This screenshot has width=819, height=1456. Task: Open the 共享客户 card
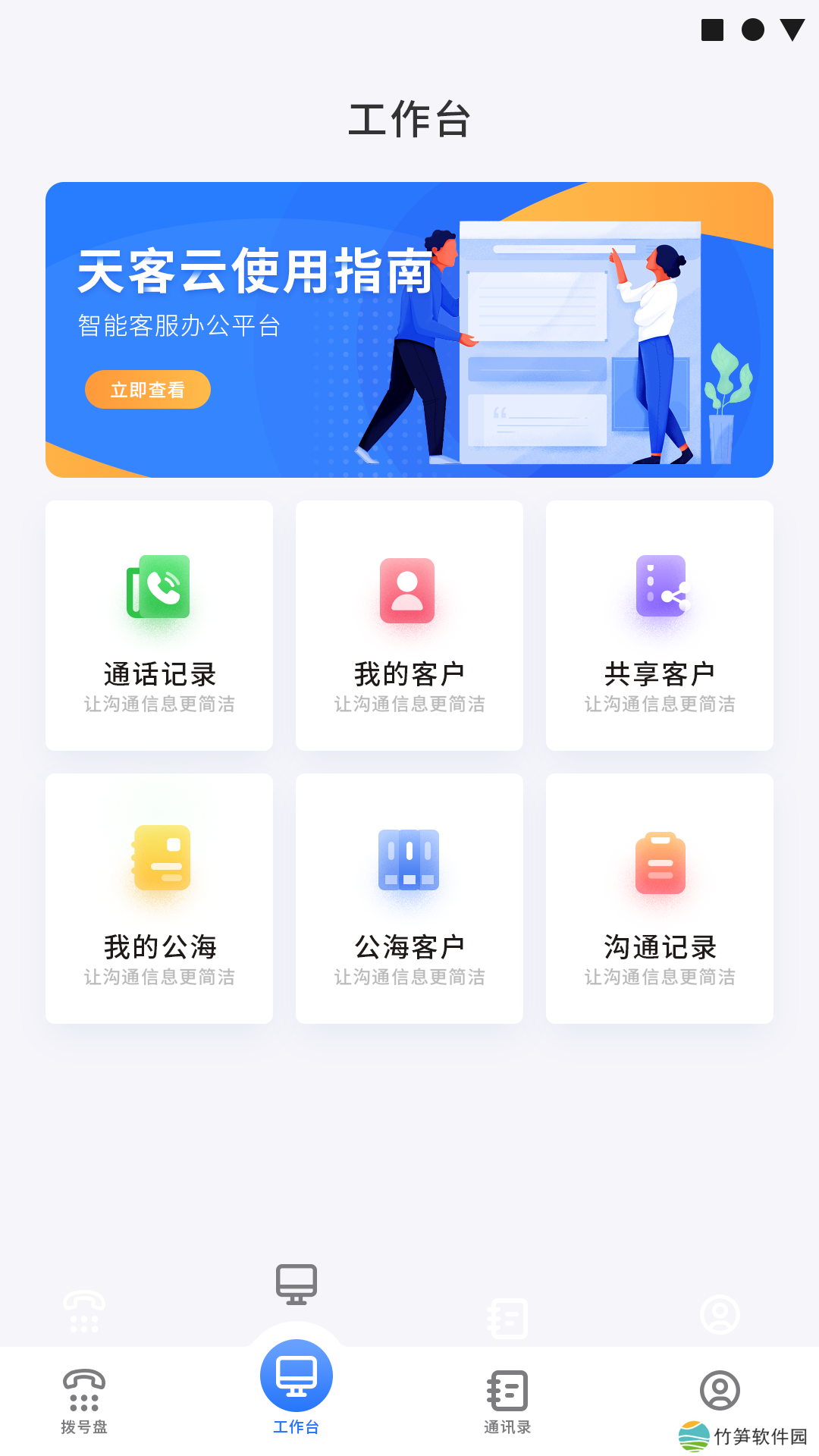click(660, 625)
